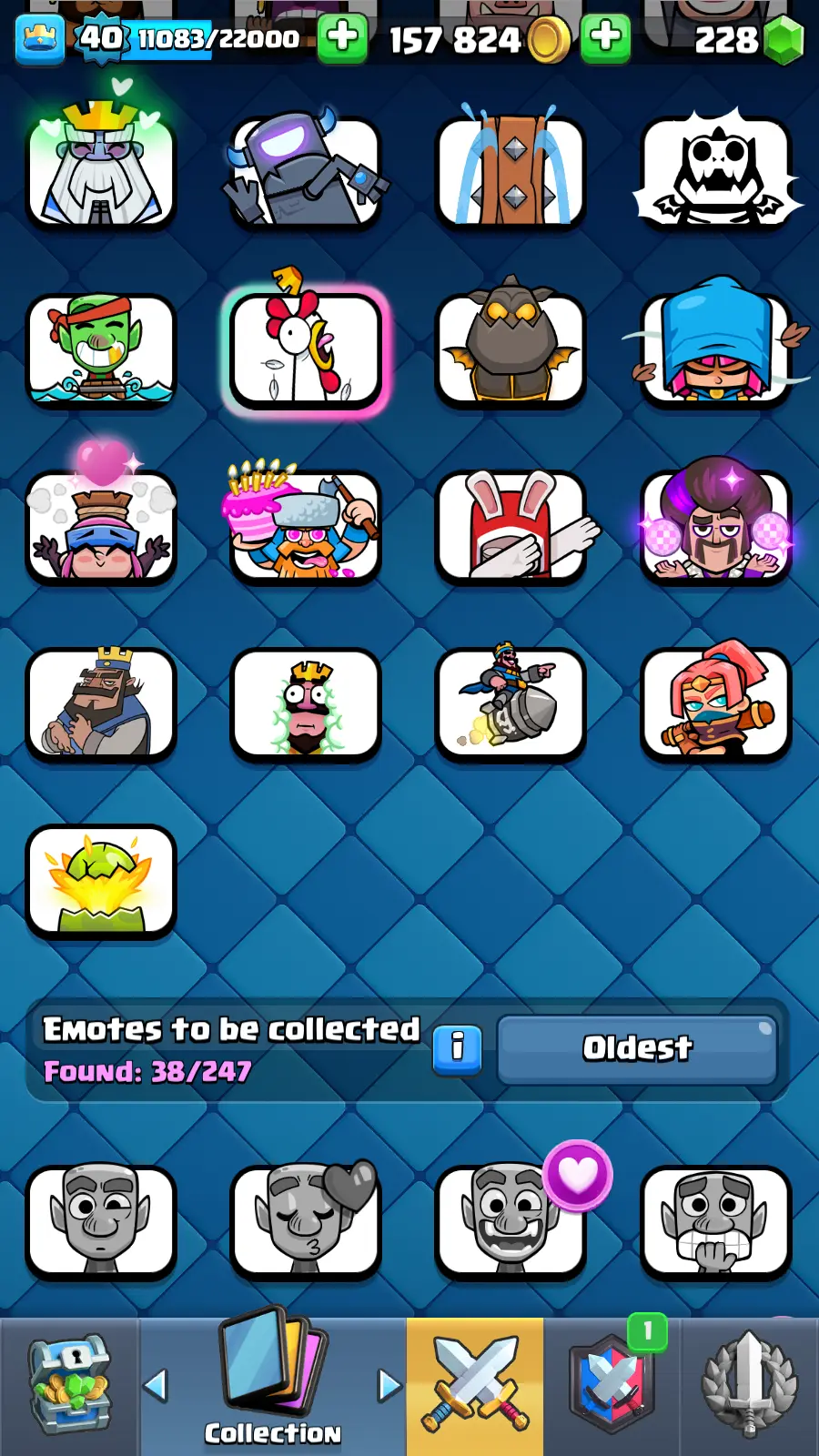The width and height of the screenshot is (819, 1456).
Task: Open the Shop chest tab
Action: (x=69, y=1386)
